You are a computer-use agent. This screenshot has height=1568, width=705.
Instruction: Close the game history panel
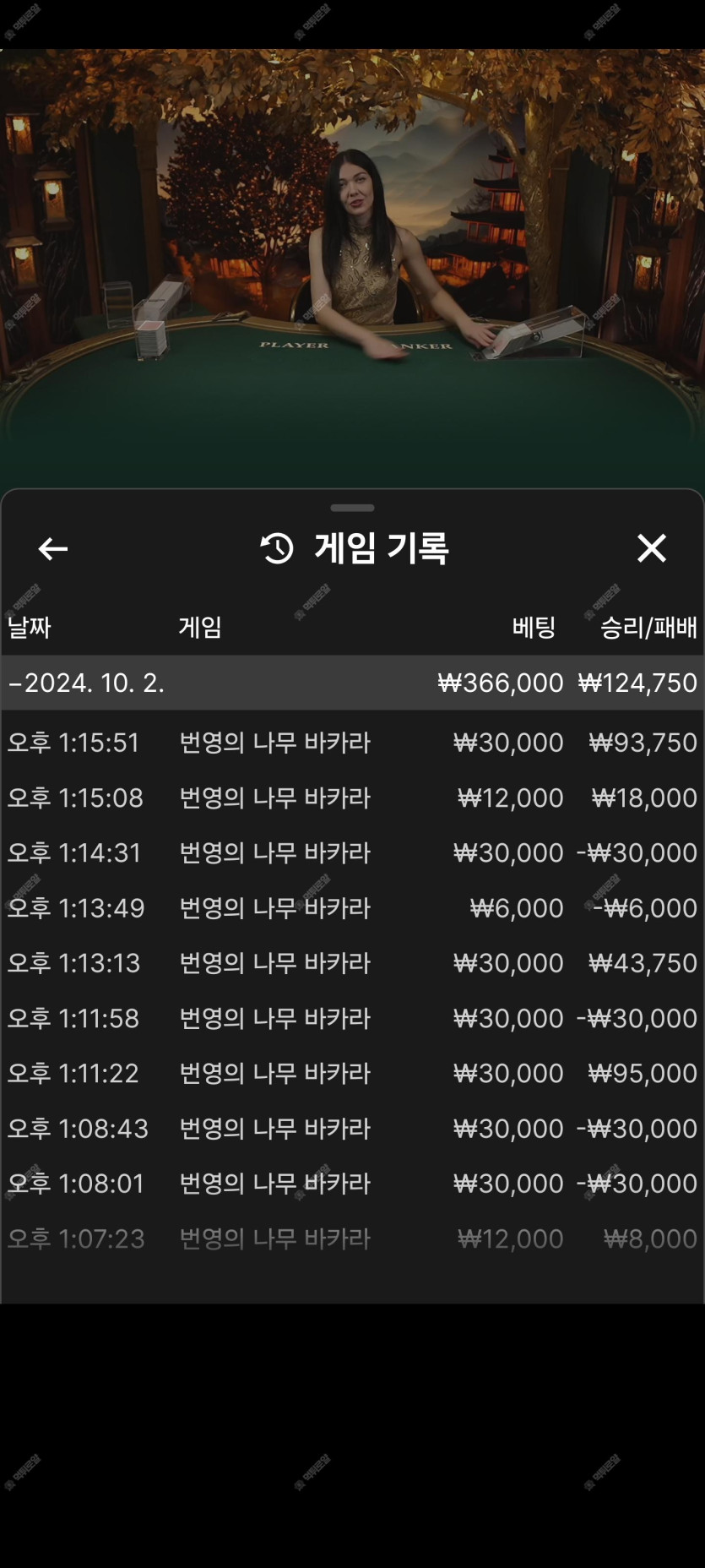[x=651, y=548]
